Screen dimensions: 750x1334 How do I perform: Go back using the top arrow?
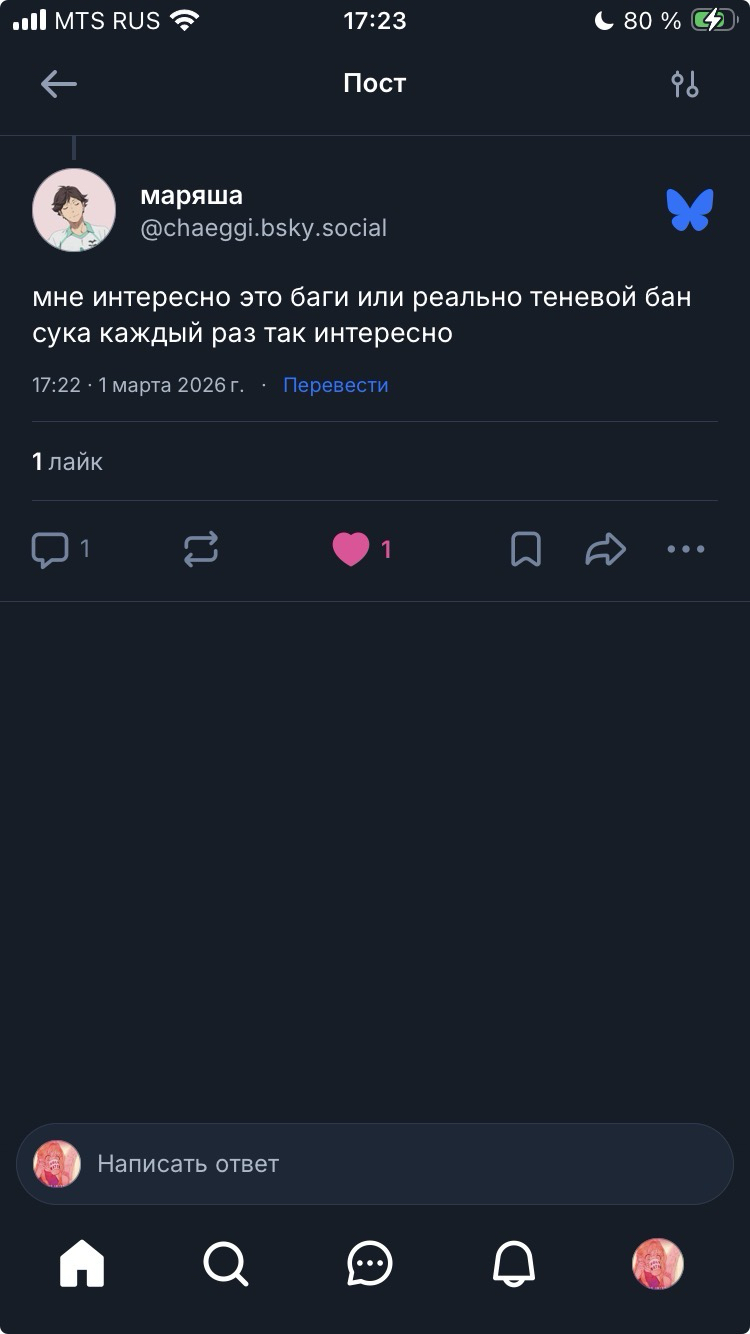(58, 84)
